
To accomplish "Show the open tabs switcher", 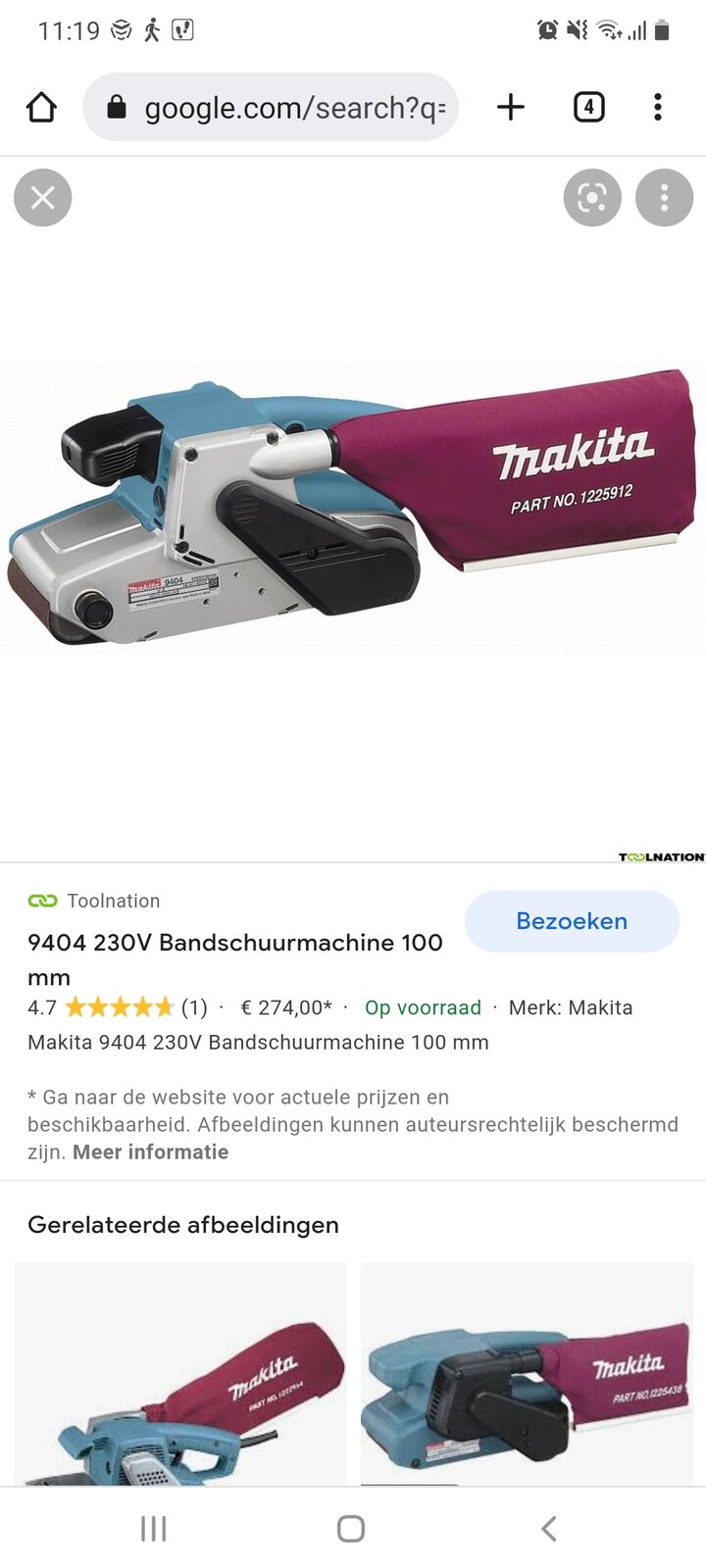I will pyautogui.click(x=588, y=107).
